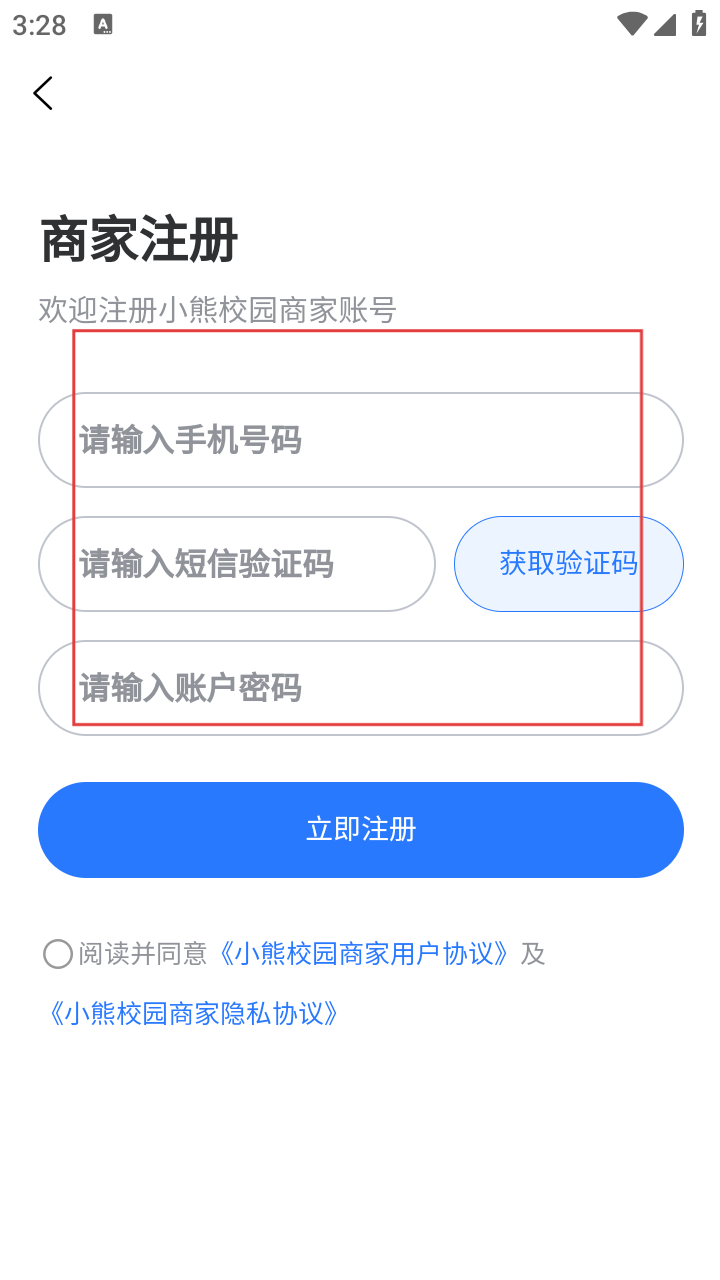
Task: Open 《小熊校园商家用户协议》 link
Action: pos(367,954)
